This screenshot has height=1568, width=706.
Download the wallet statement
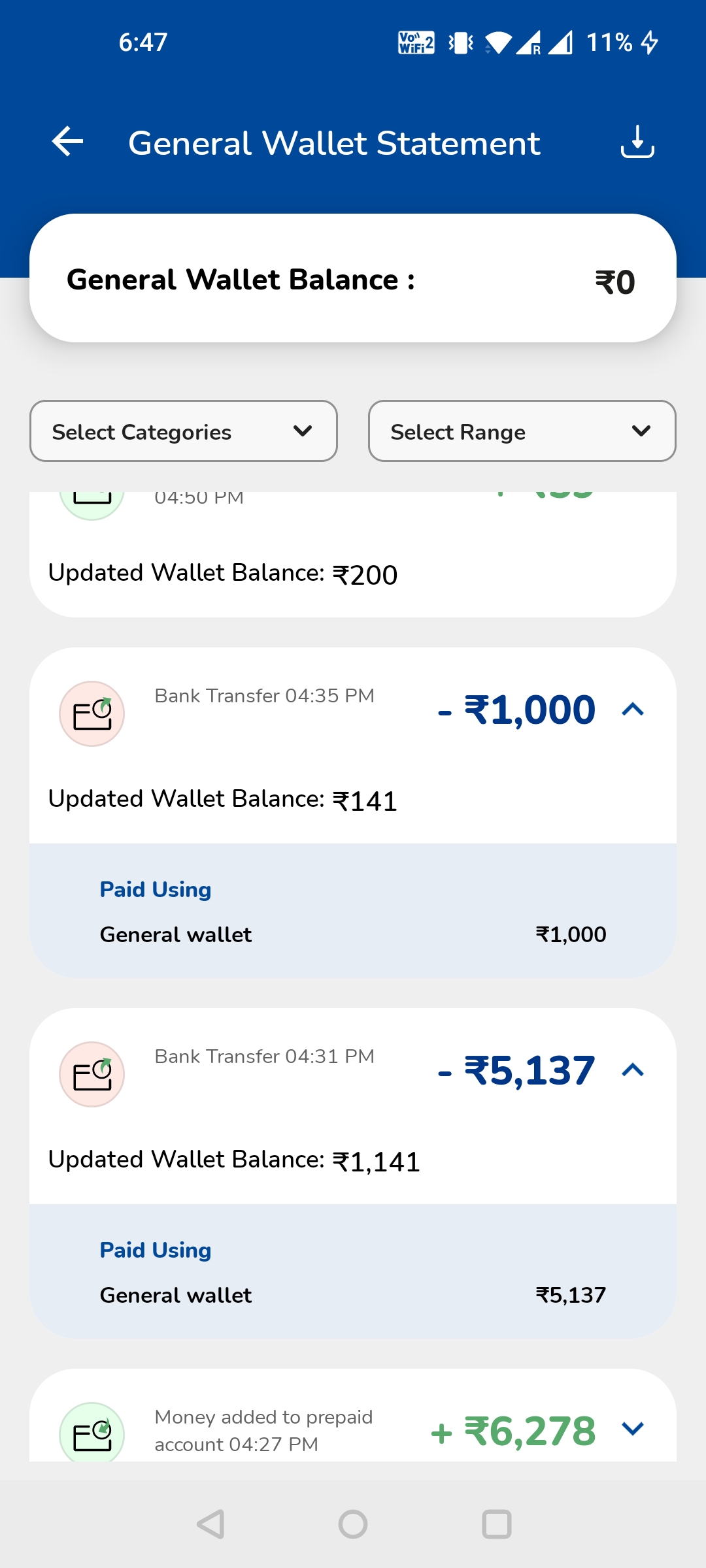point(637,142)
